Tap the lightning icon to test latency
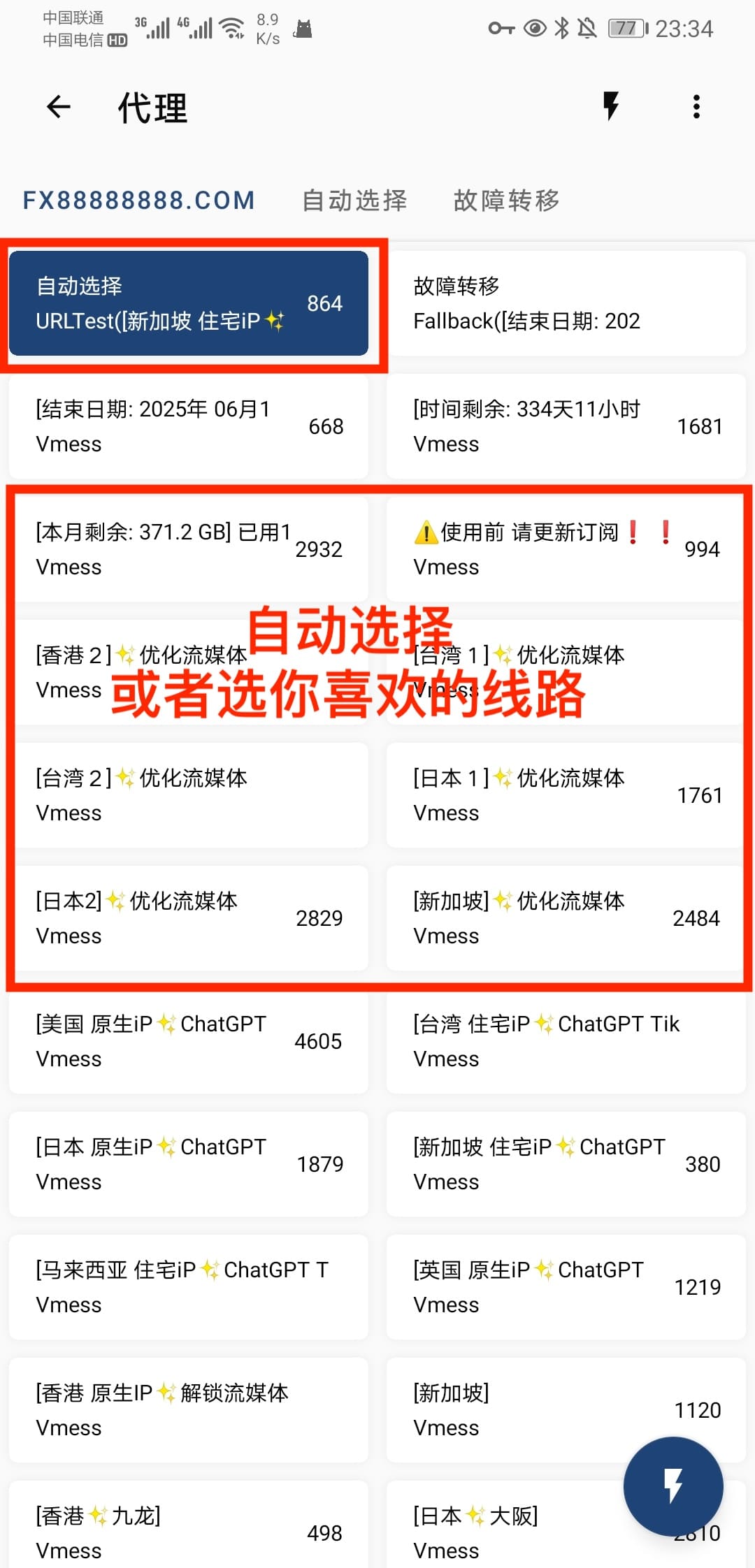This screenshot has width=755, height=1568. (x=610, y=106)
